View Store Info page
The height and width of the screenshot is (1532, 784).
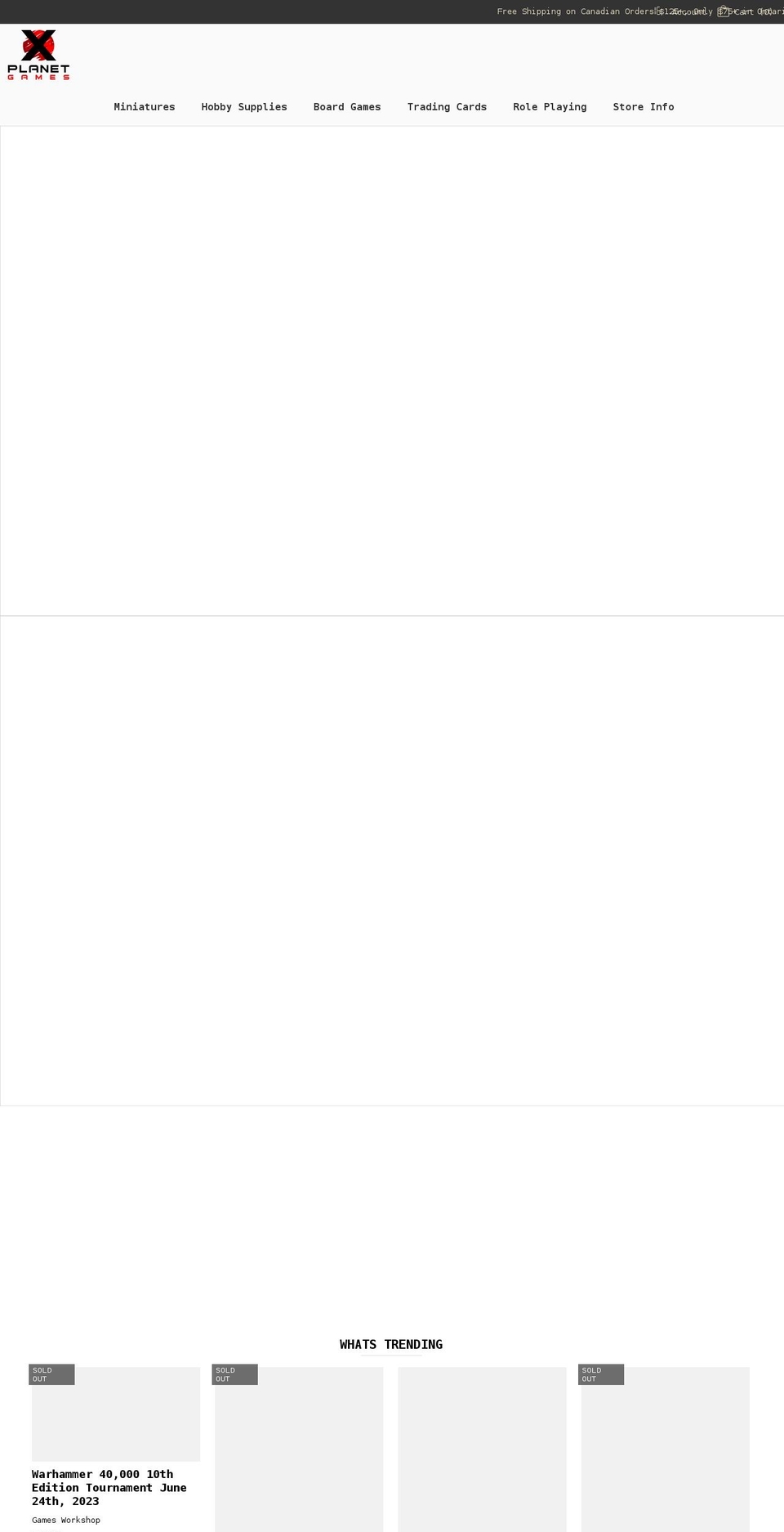[644, 107]
